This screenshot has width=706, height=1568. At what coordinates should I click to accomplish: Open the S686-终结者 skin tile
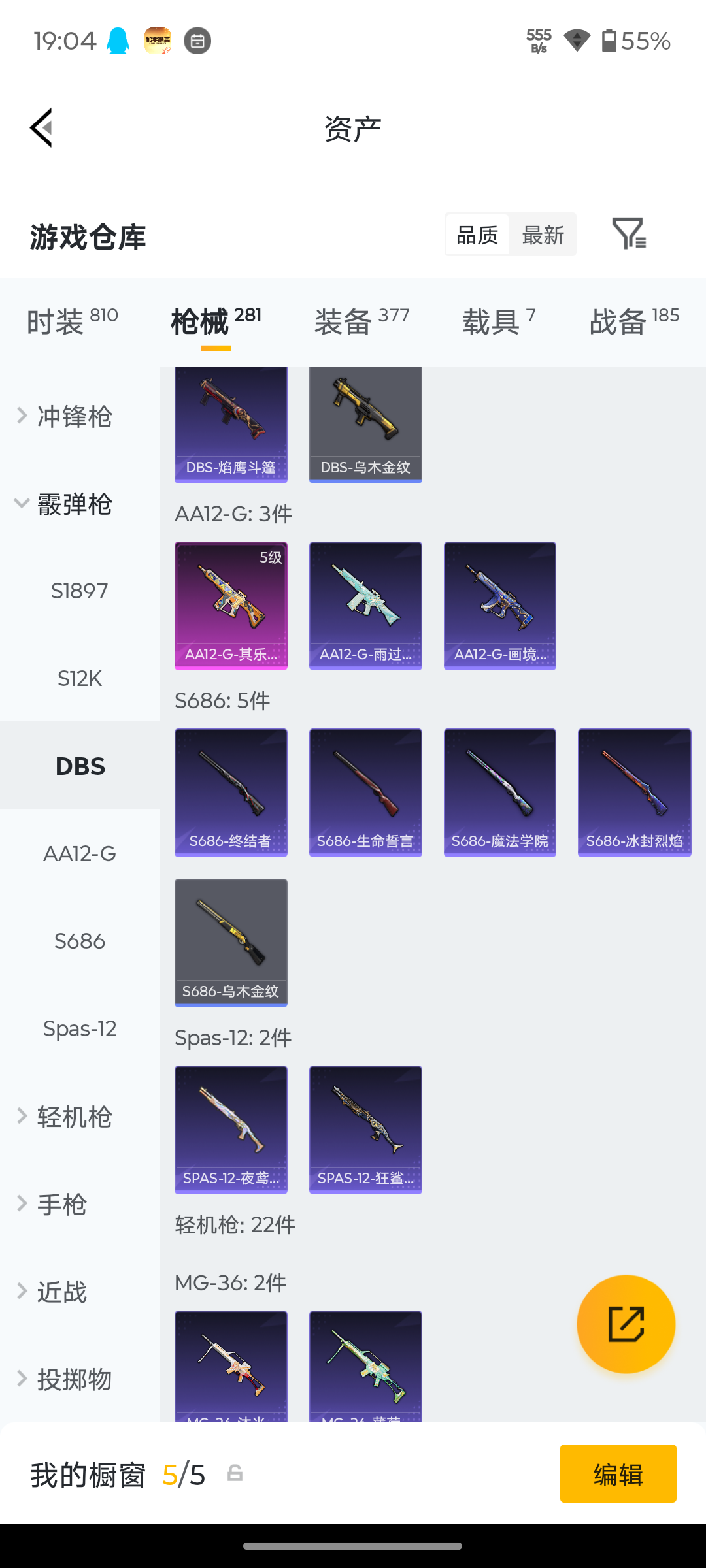(x=231, y=792)
